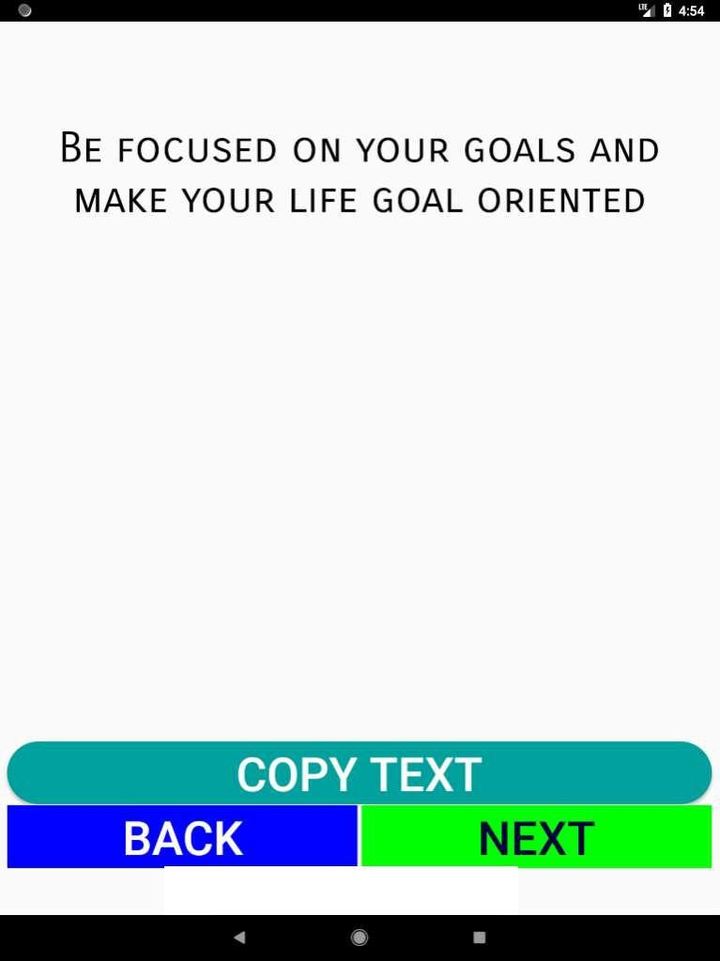Tap the second line of the quote

[360, 200]
